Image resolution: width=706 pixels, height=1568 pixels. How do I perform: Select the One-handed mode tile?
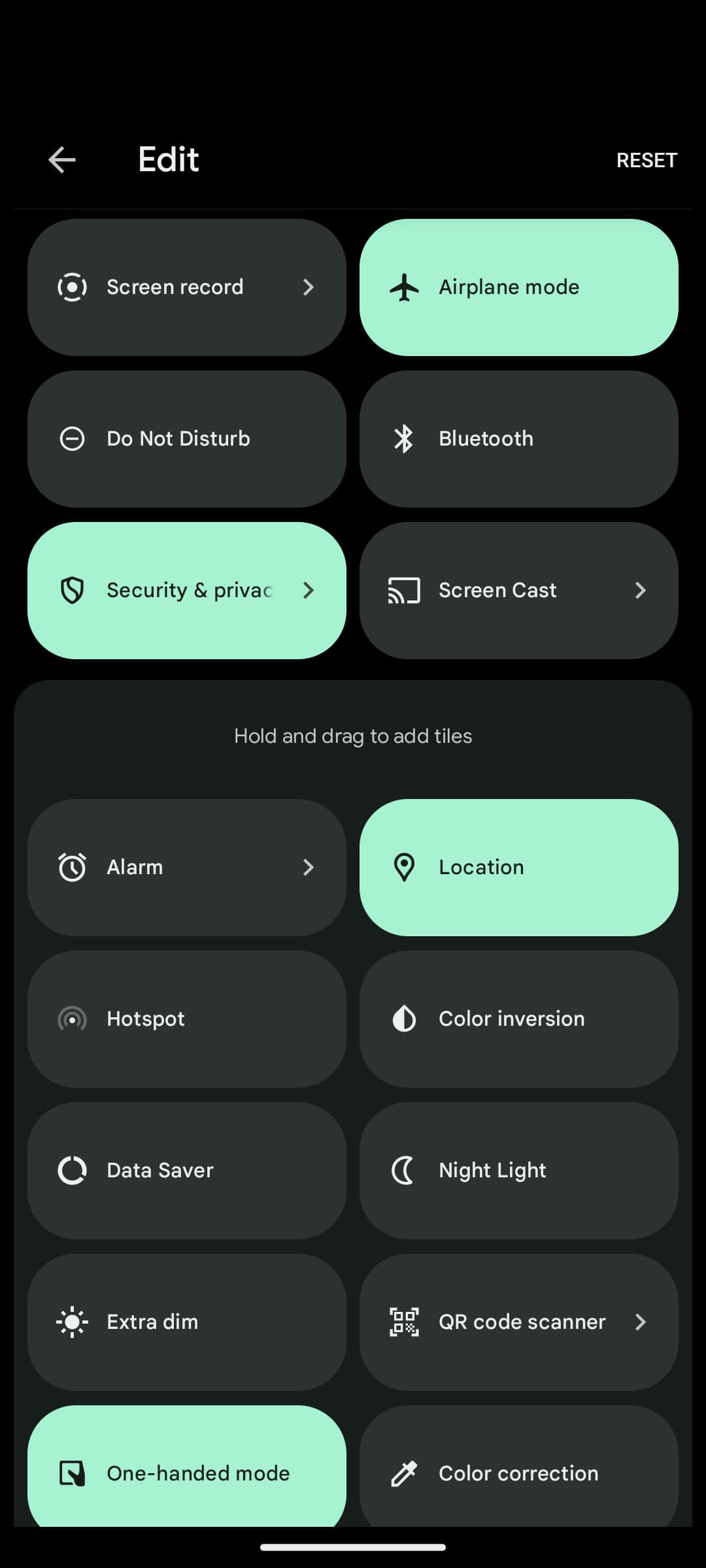coord(187,1470)
